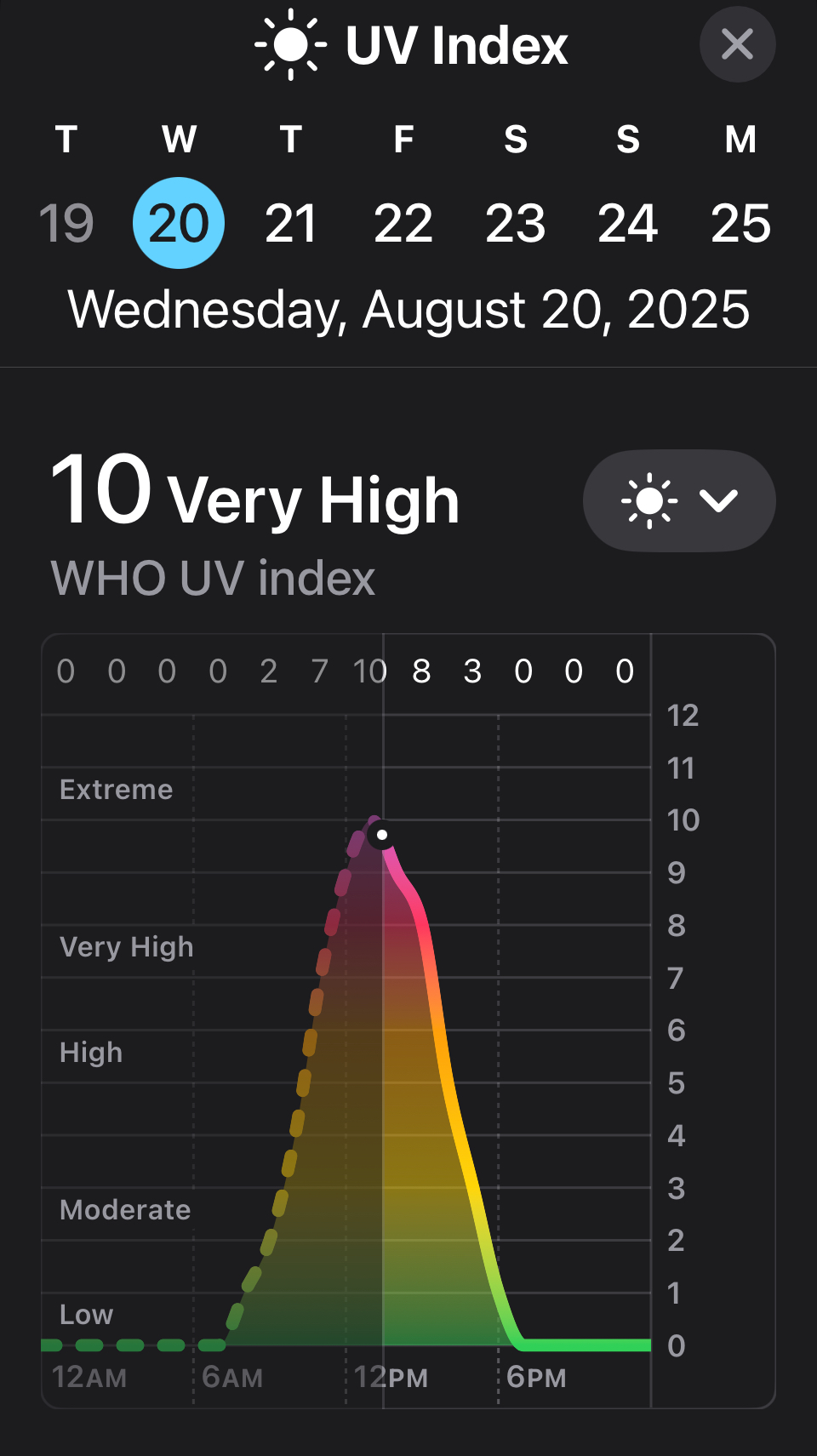
Task: Open the weather condition dropdown with the sun icon
Action: (x=679, y=500)
